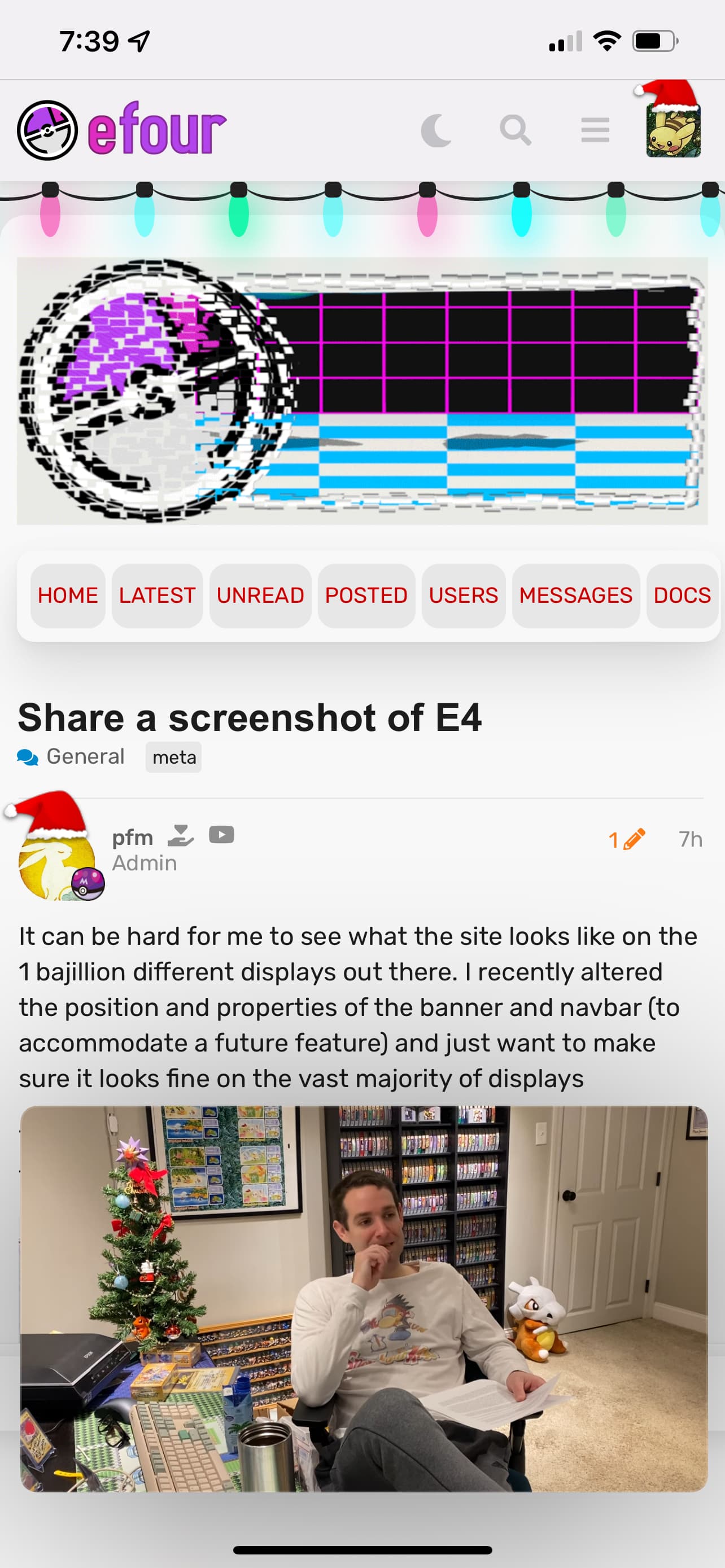
Task: Open the photo attached to pfm's post
Action: pyautogui.click(x=364, y=1299)
